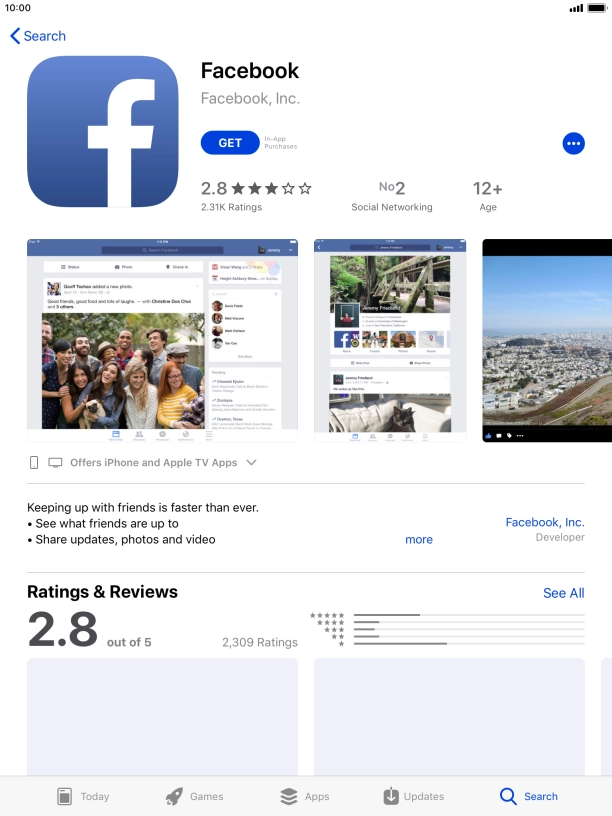This screenshot has width=612, height=816.
Task: Open the first news feed screenshot
Action: click(x=162, y=340)
